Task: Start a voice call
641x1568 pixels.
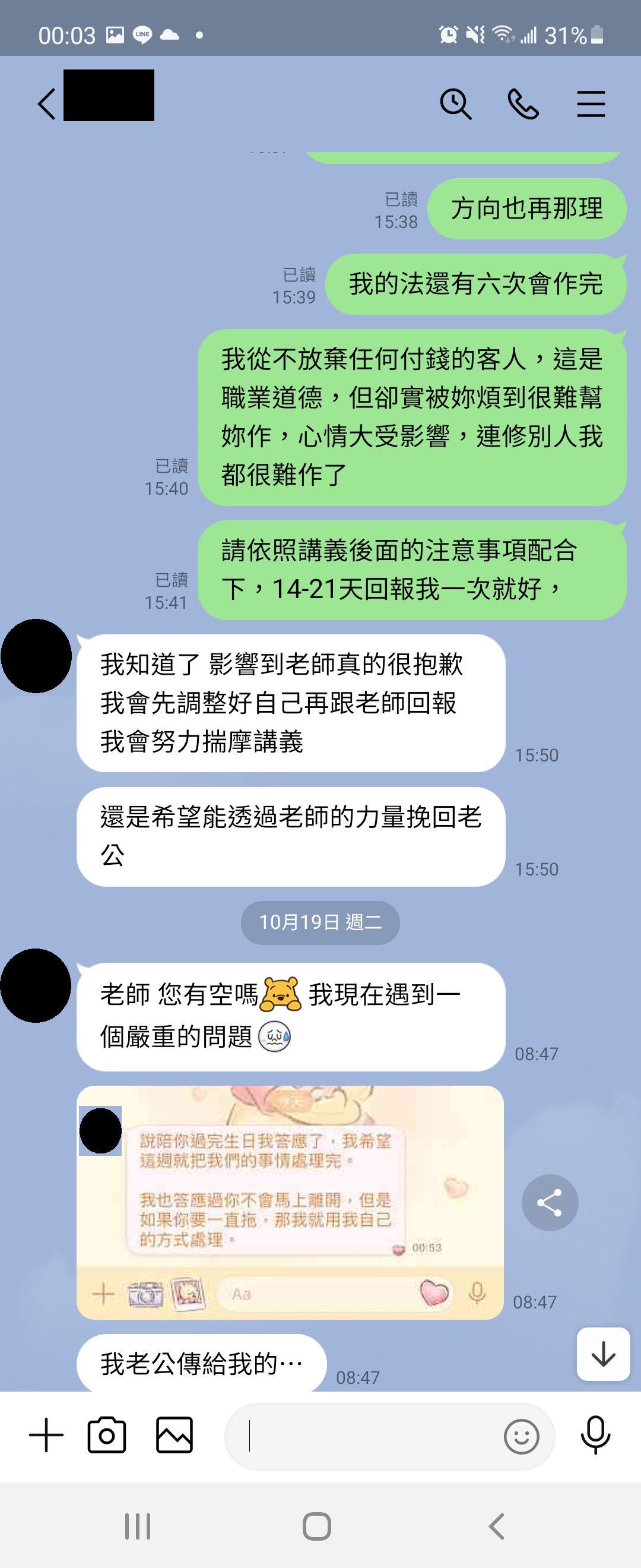Action: pos(523,103)
